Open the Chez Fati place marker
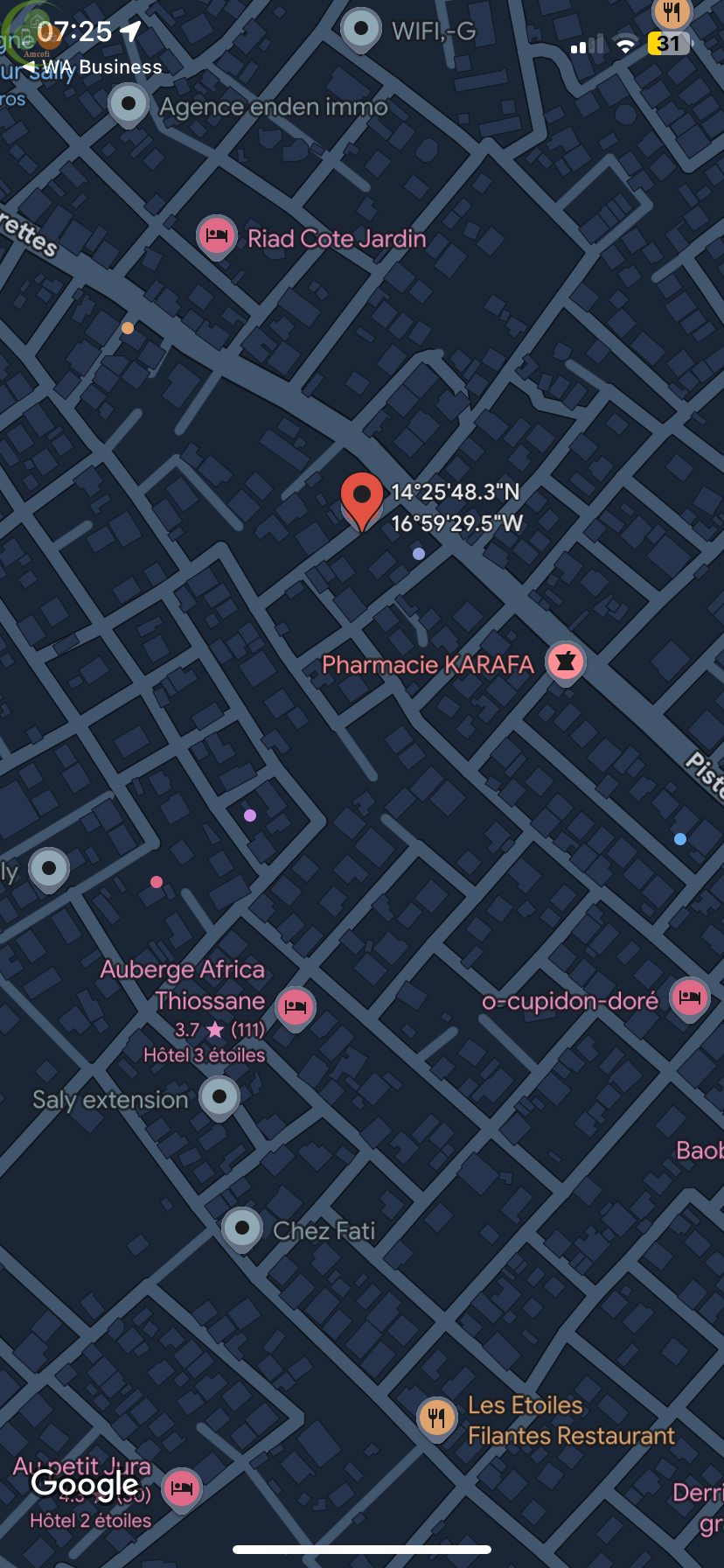This screenshot has width=724, height=1568. [242, 1228]
